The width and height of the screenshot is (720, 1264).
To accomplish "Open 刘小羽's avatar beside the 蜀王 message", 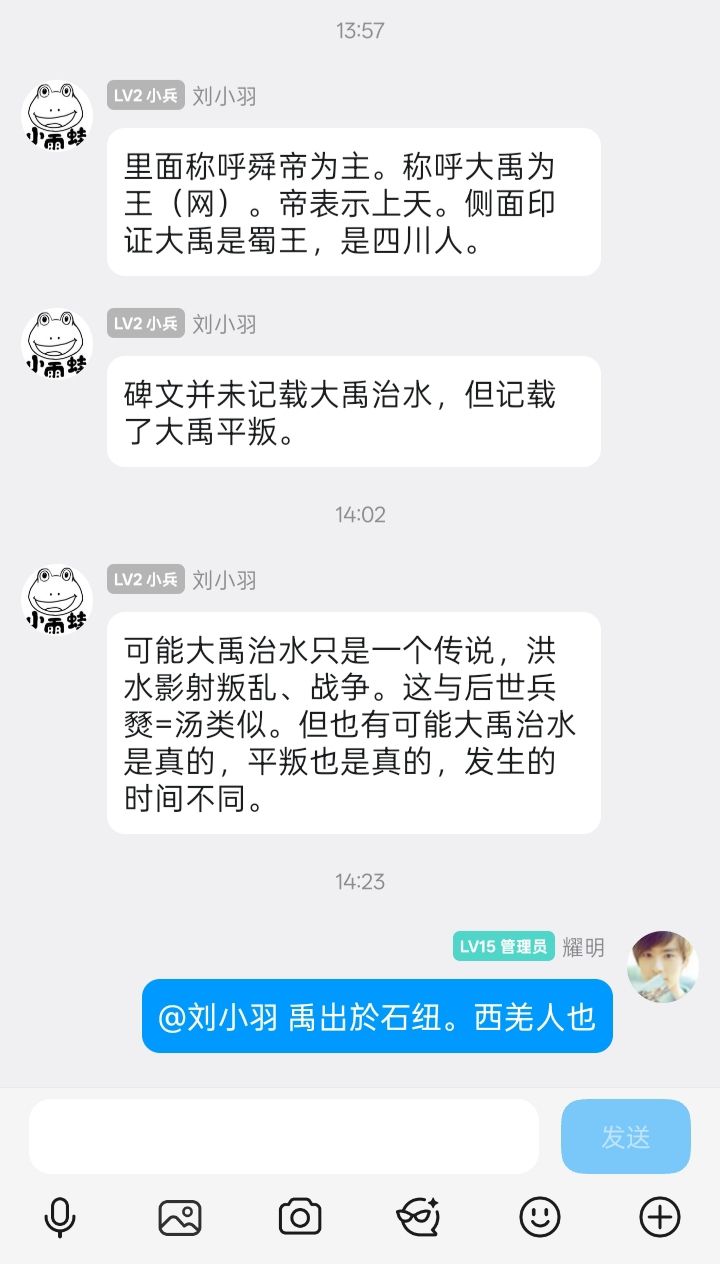I will (57, 116).
